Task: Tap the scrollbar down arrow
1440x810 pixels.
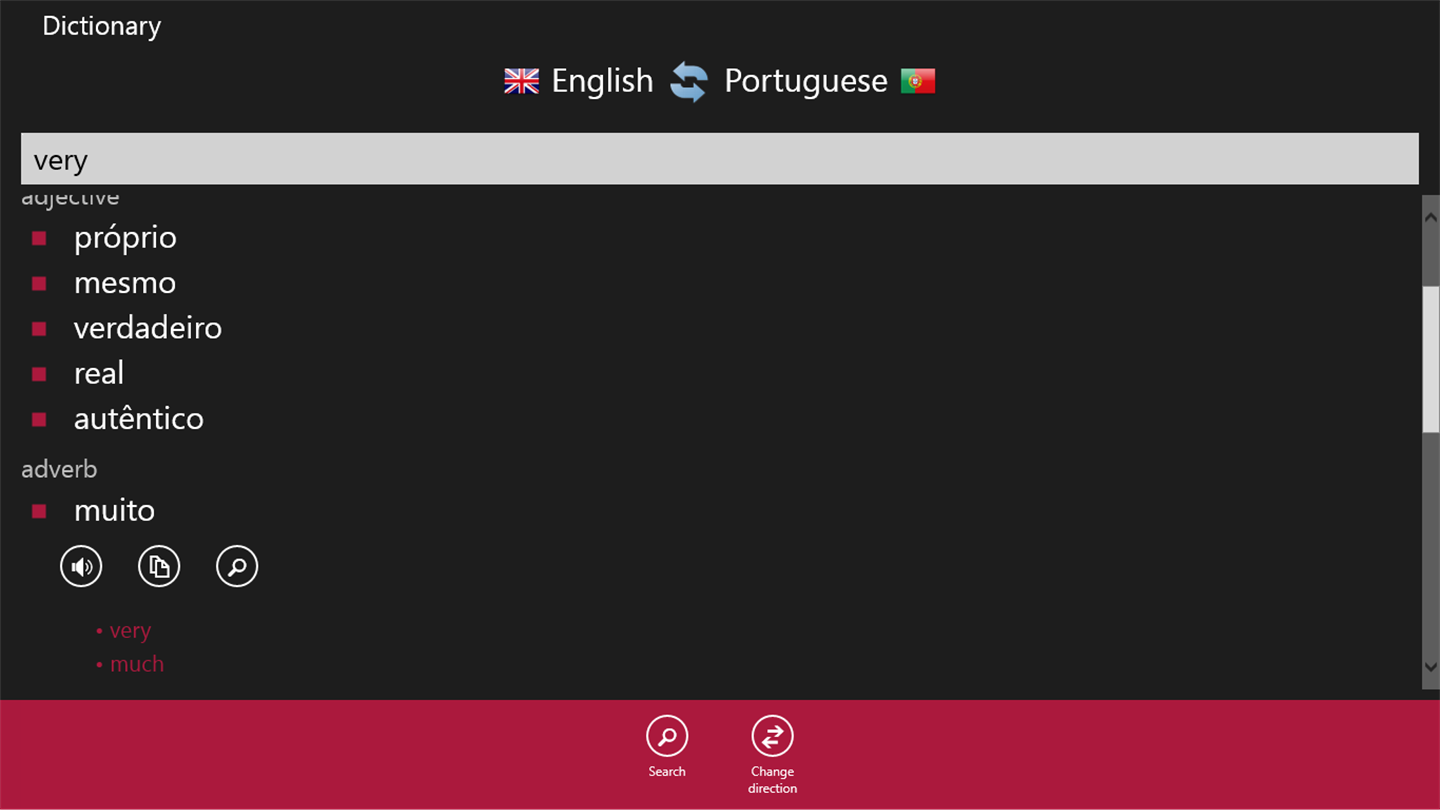Action: [x=1430, y=667]
